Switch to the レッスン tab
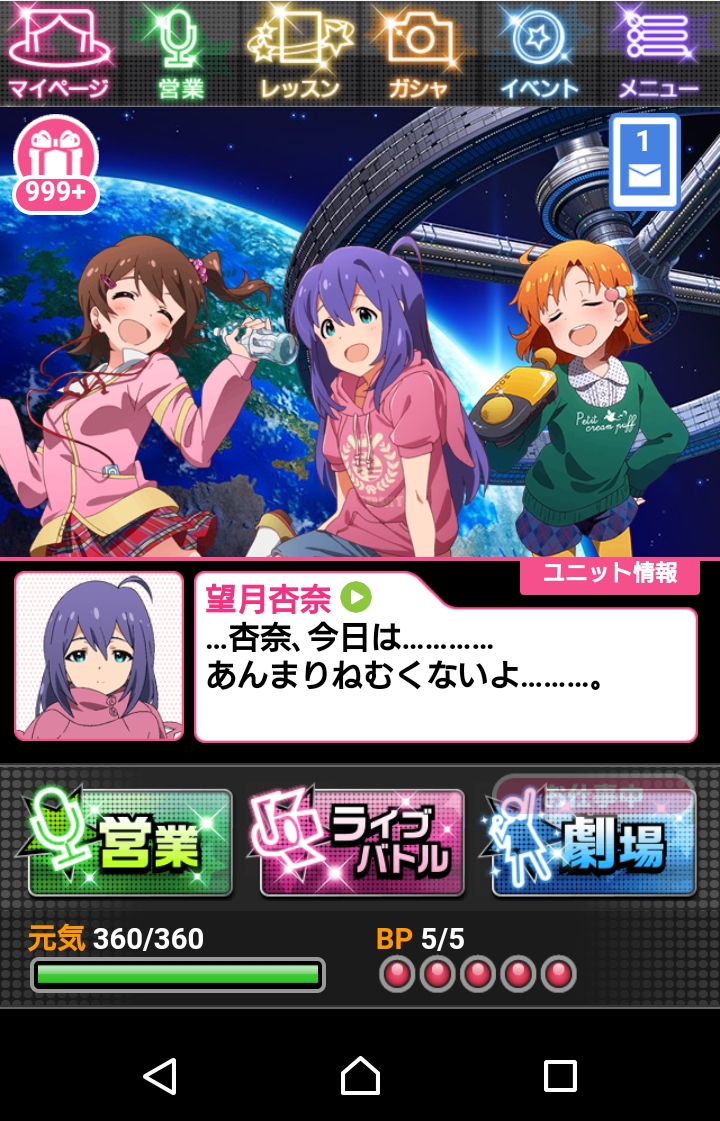Image resolution: width=720 pixels, height=1121 pixels. [299, 52]
